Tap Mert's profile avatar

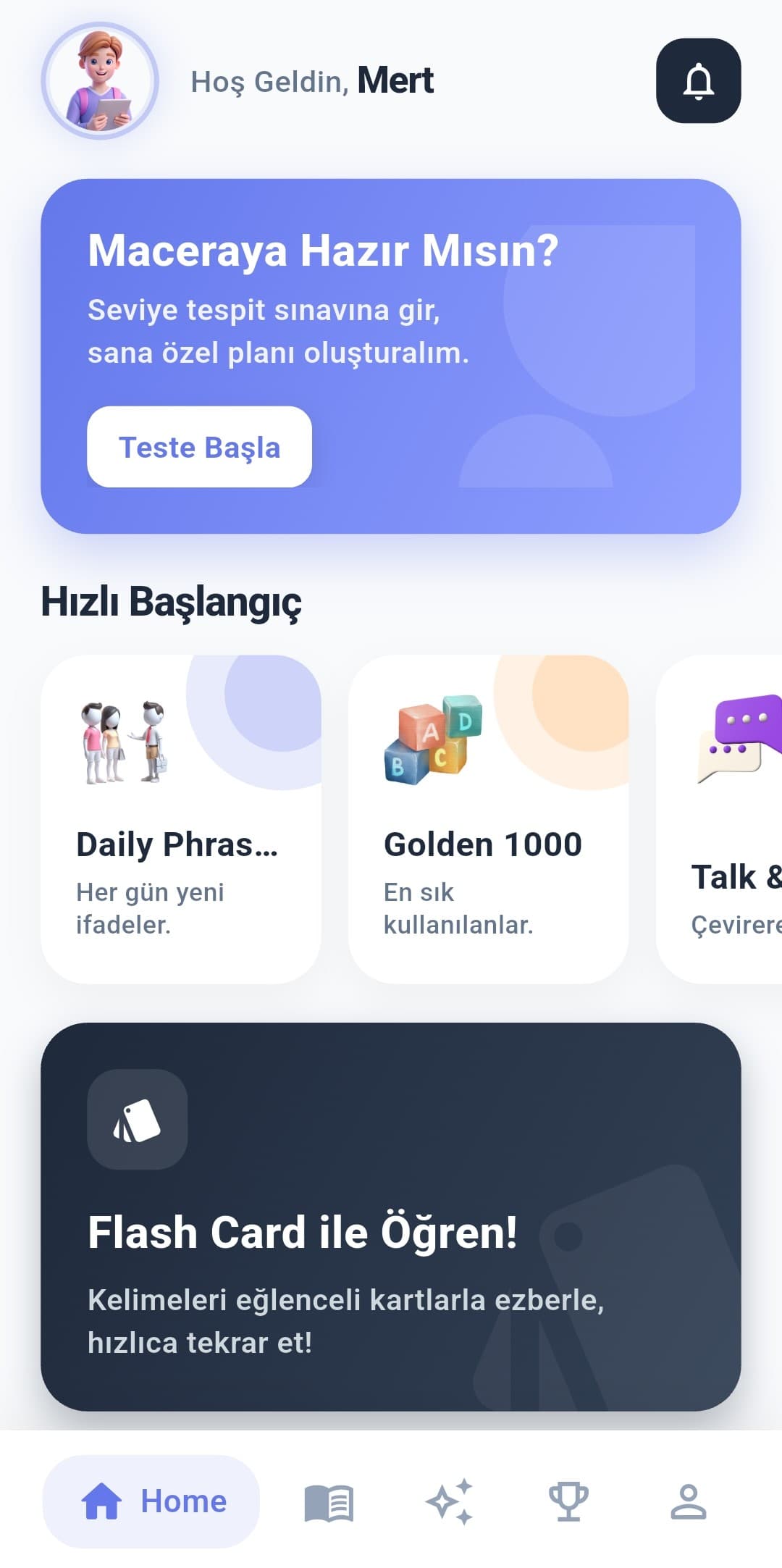(x=100, y=80)
